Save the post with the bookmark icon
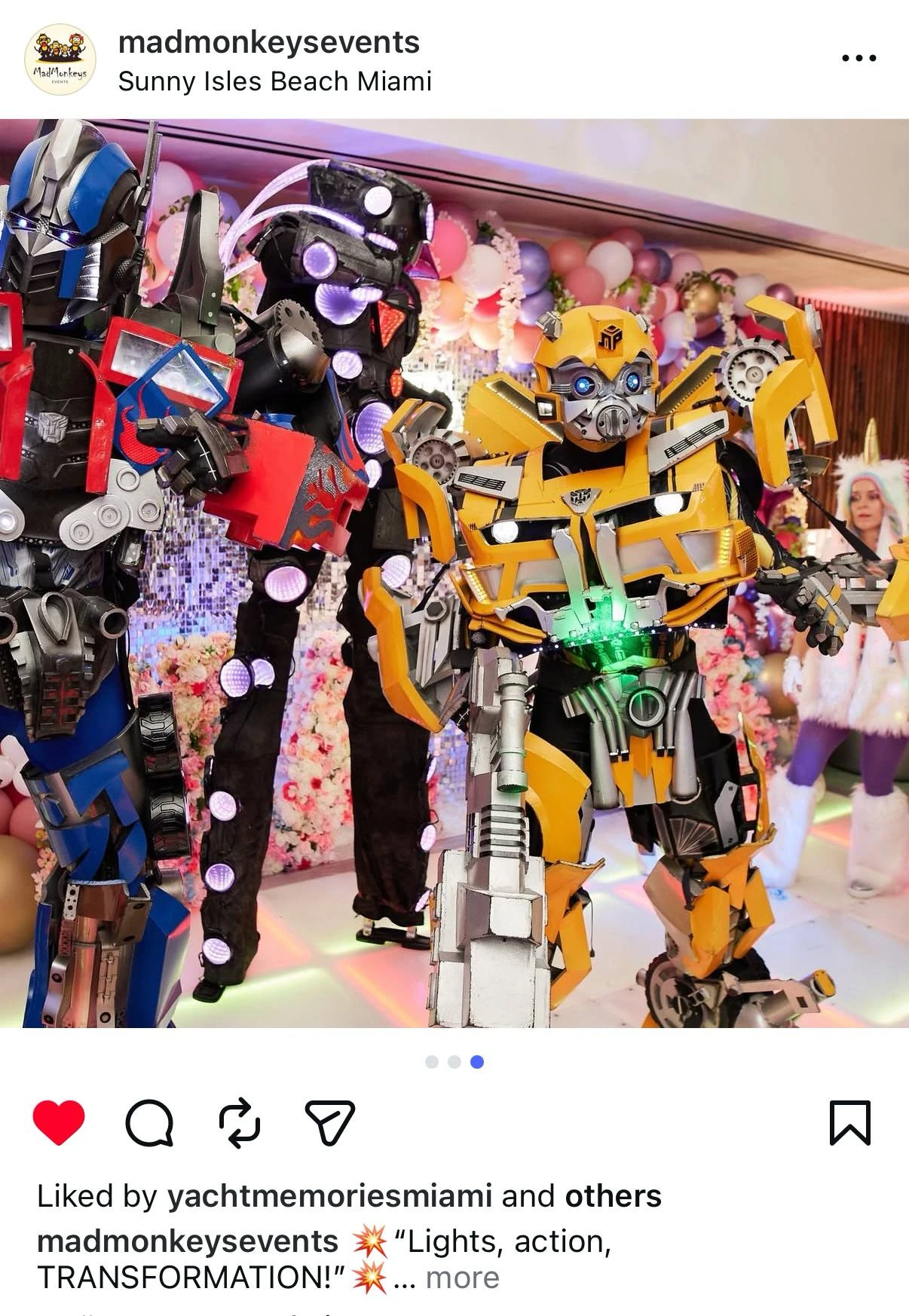 (850, 1123)
